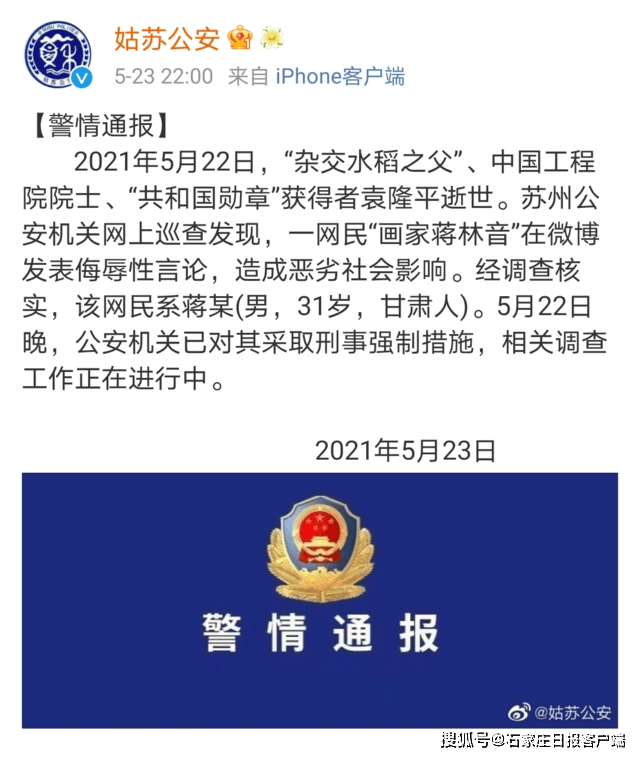This screenshot has width=640, height=757.
Task: Tap the 姑苏公安 account name
Action: tap(166, 38)
